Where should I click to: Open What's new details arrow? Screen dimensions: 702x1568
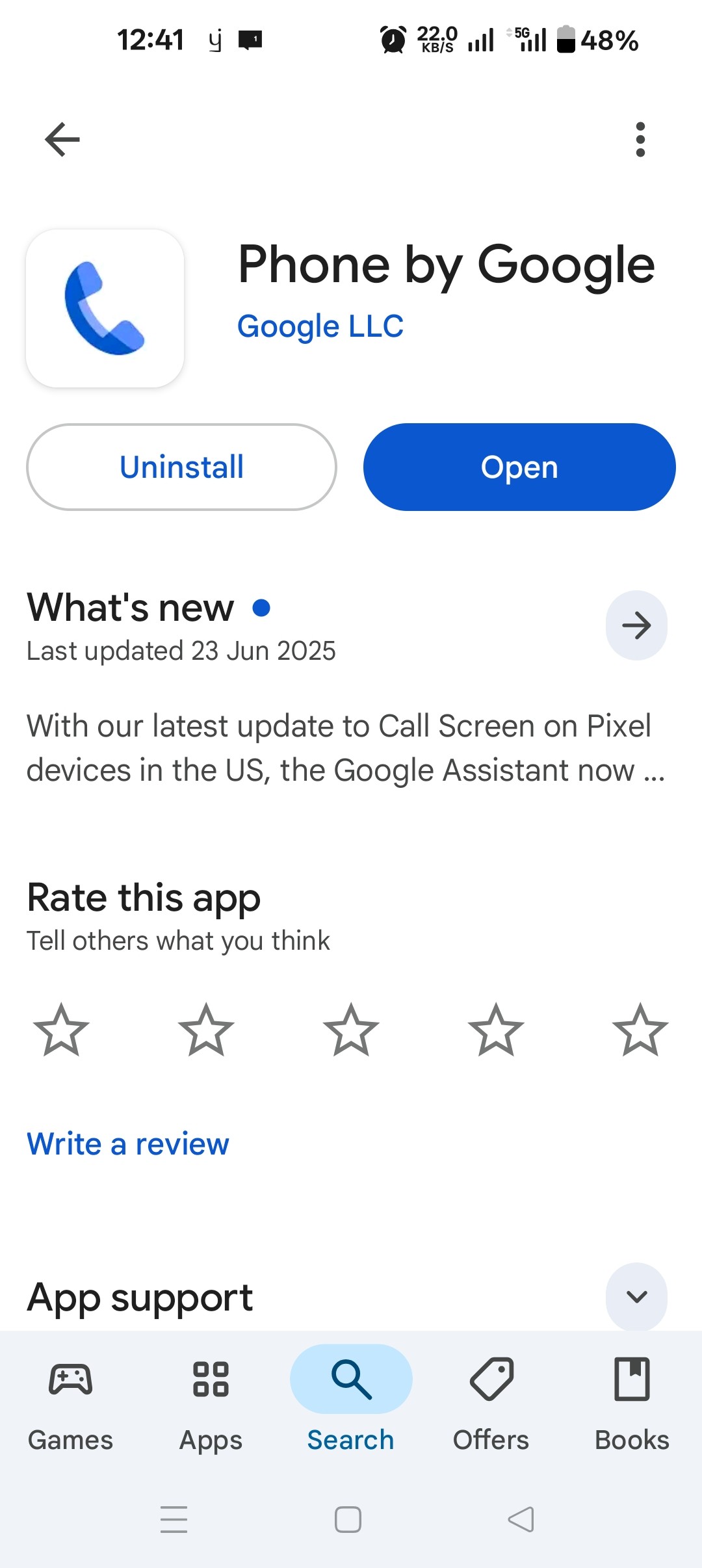[x=636, y=625]
